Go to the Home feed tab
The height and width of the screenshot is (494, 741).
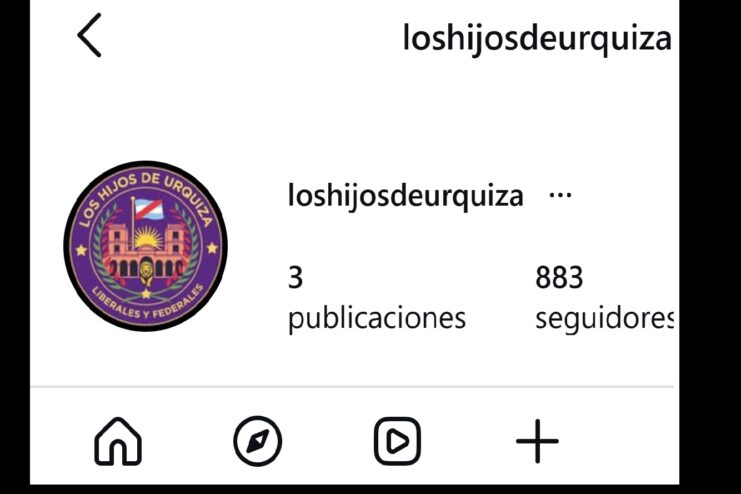(x=118, y=441)
